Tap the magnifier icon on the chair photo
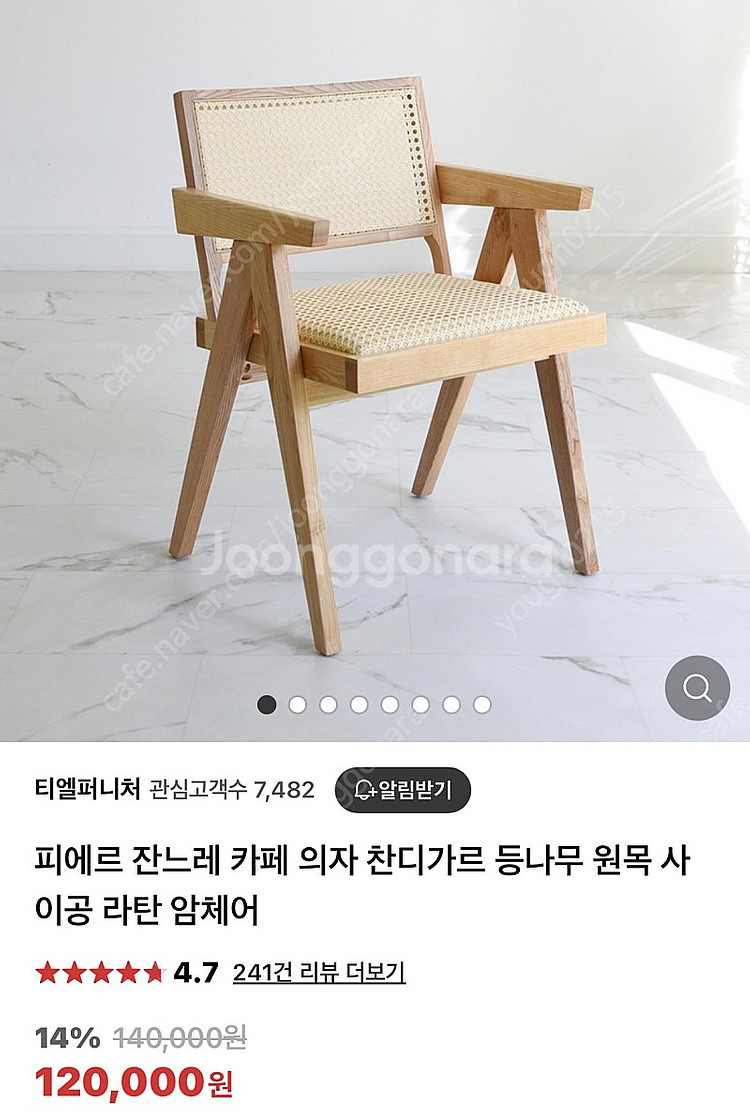 click(x=697, y=688)
